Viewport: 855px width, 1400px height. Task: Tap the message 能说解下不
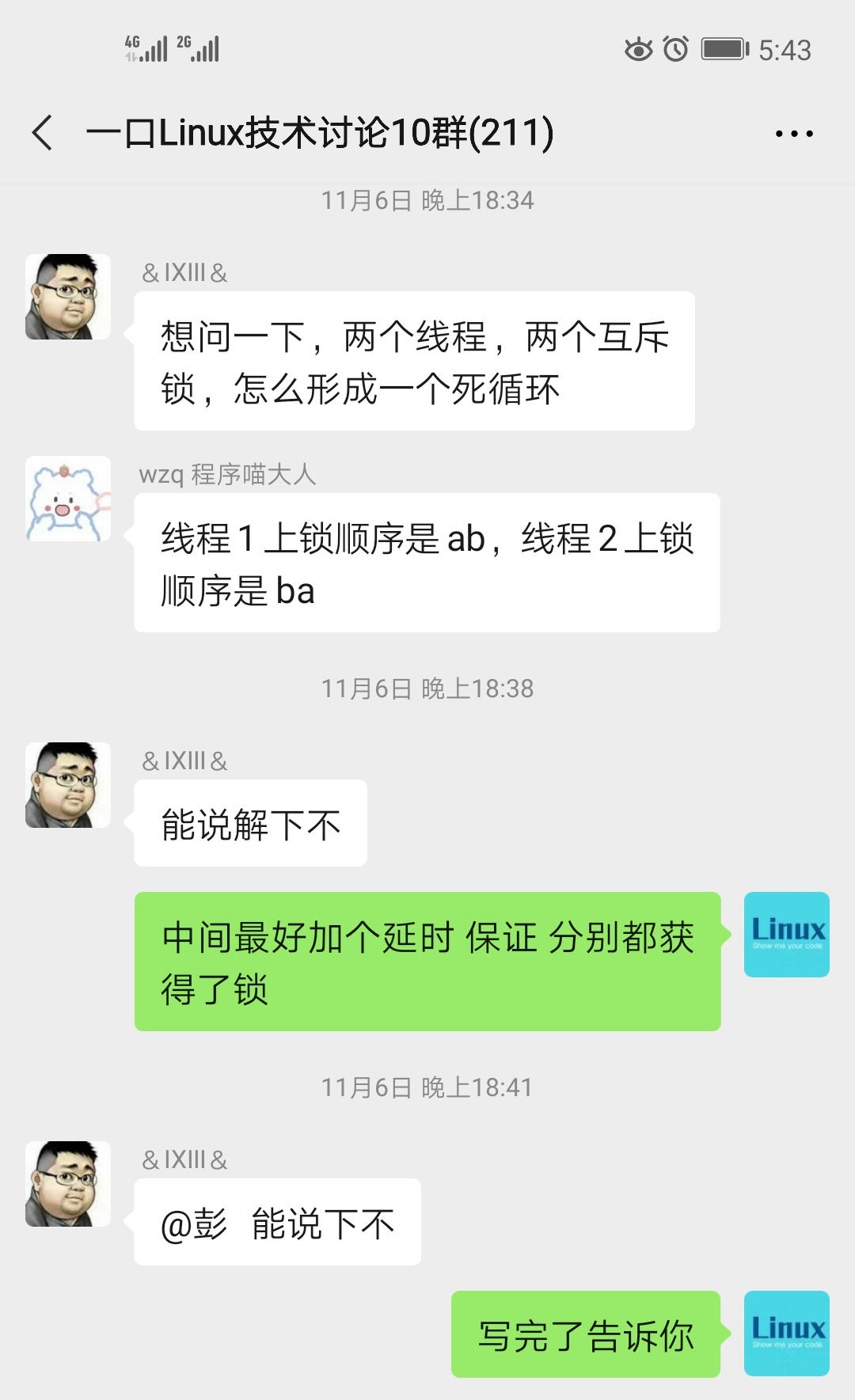(249, 822)
